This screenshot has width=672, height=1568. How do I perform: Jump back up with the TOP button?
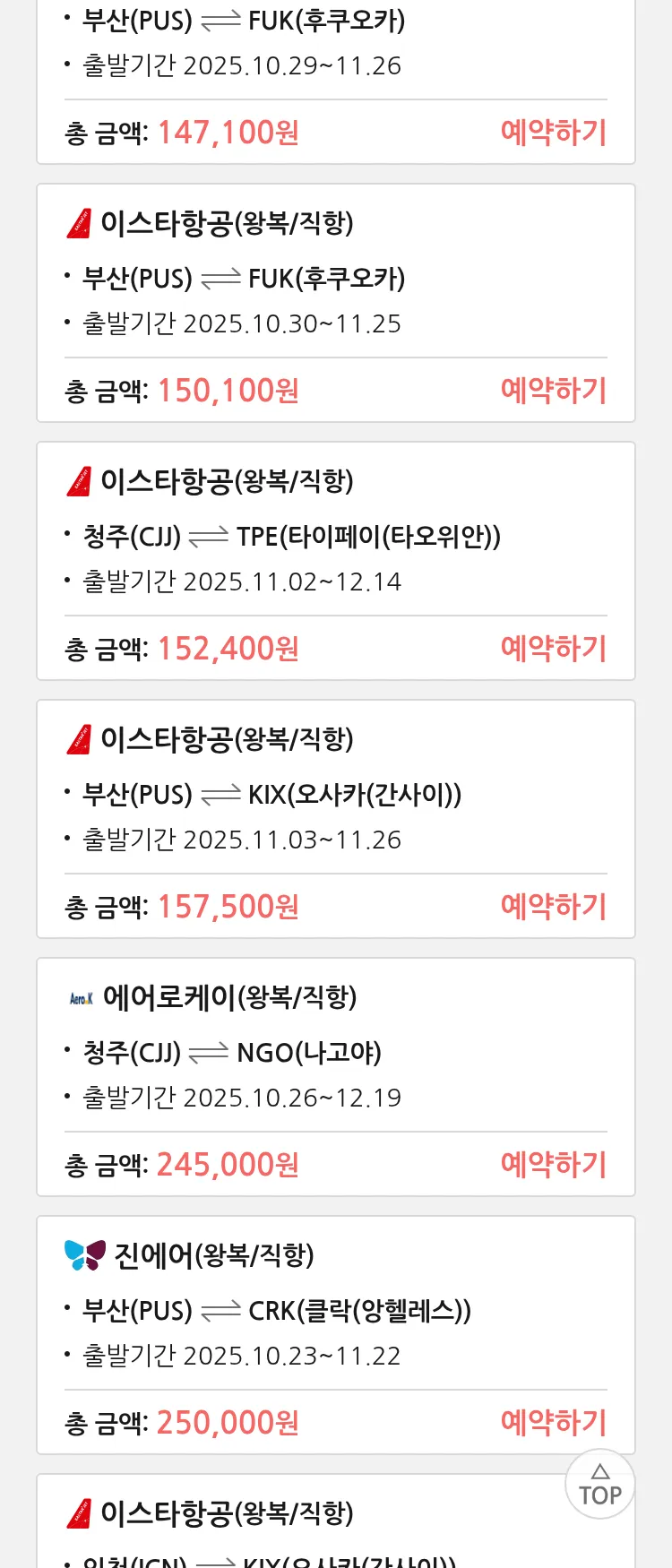tap(599, 1485)
